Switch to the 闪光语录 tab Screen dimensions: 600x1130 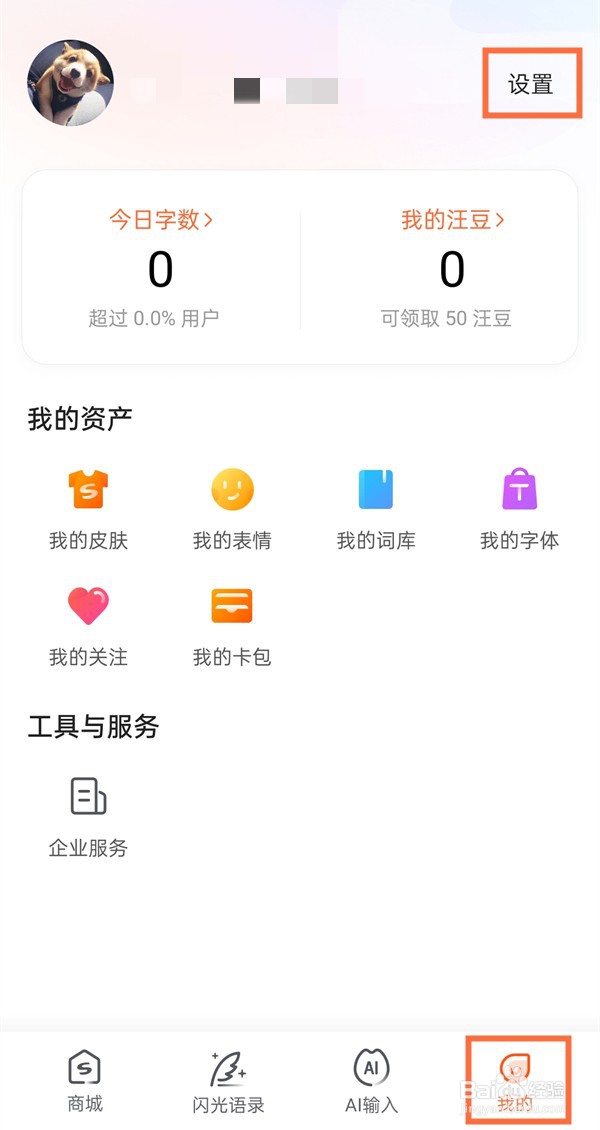(228, 1080)
